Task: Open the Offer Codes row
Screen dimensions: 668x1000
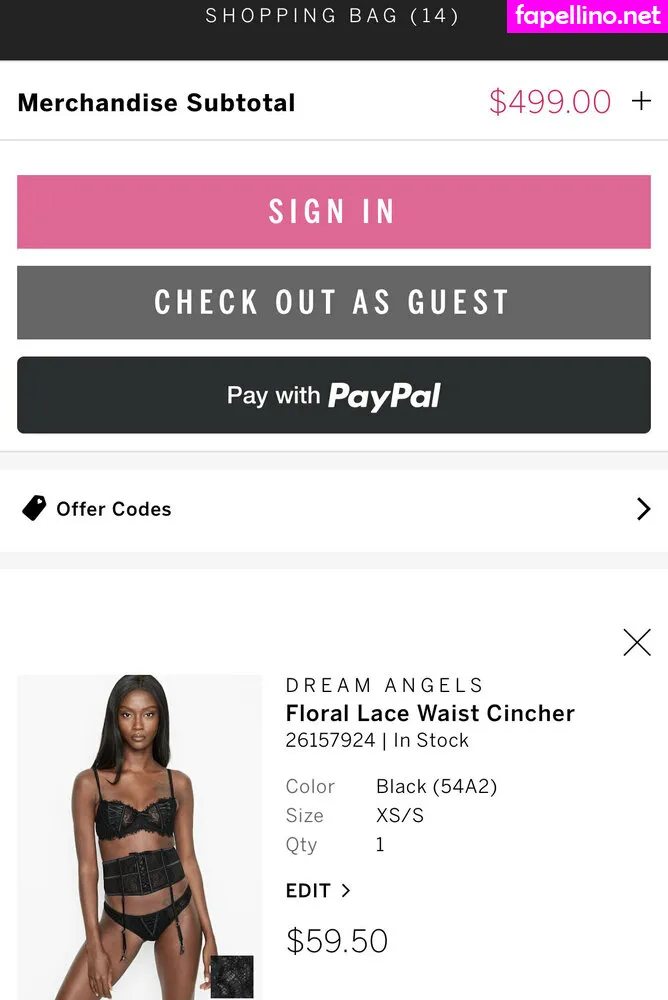Action: 333,509
